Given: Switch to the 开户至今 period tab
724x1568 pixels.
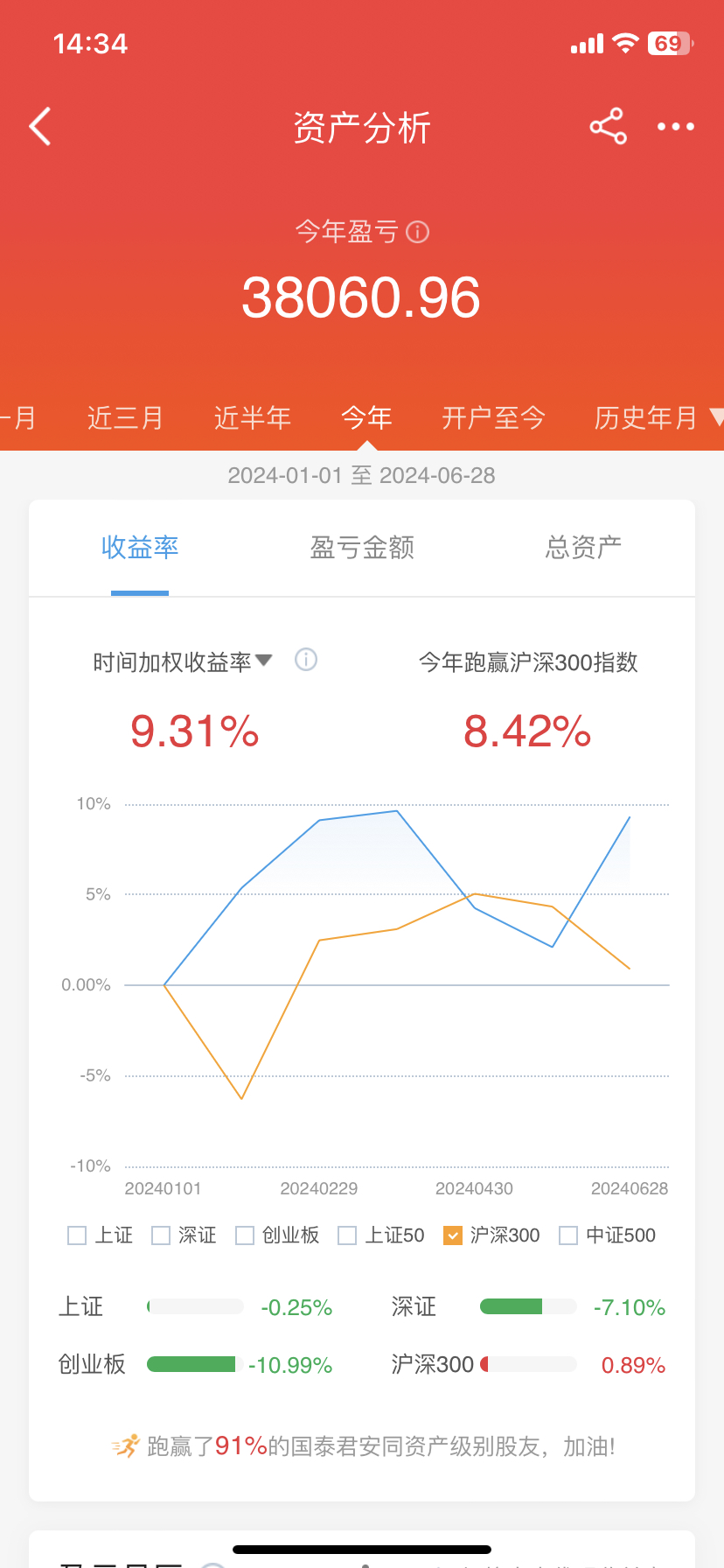Looking at the screenshot, I should click(493, 418).
